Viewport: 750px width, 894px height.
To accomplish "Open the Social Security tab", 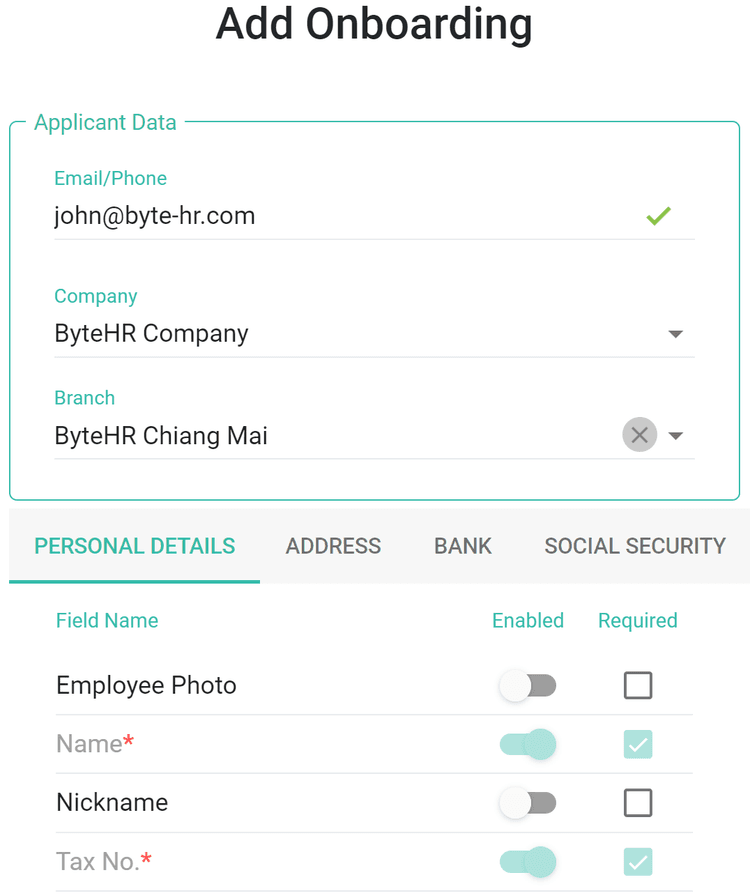I will pos(634,546).
